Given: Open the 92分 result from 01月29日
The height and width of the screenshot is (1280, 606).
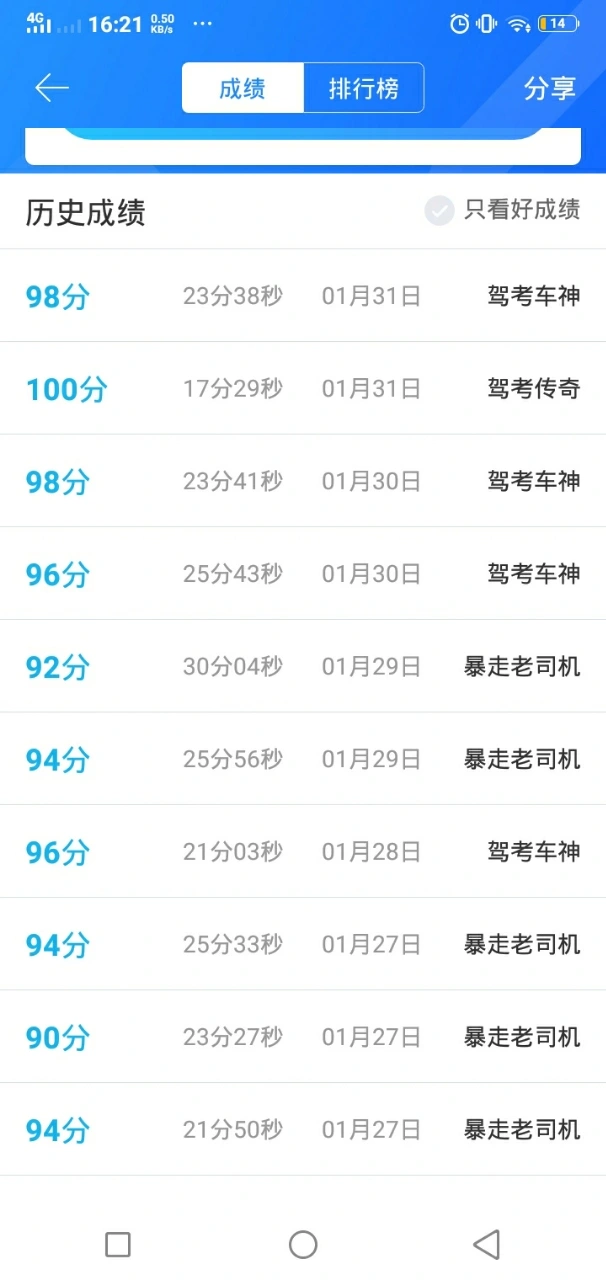Looking at the screenshot, I should [303, 666].
